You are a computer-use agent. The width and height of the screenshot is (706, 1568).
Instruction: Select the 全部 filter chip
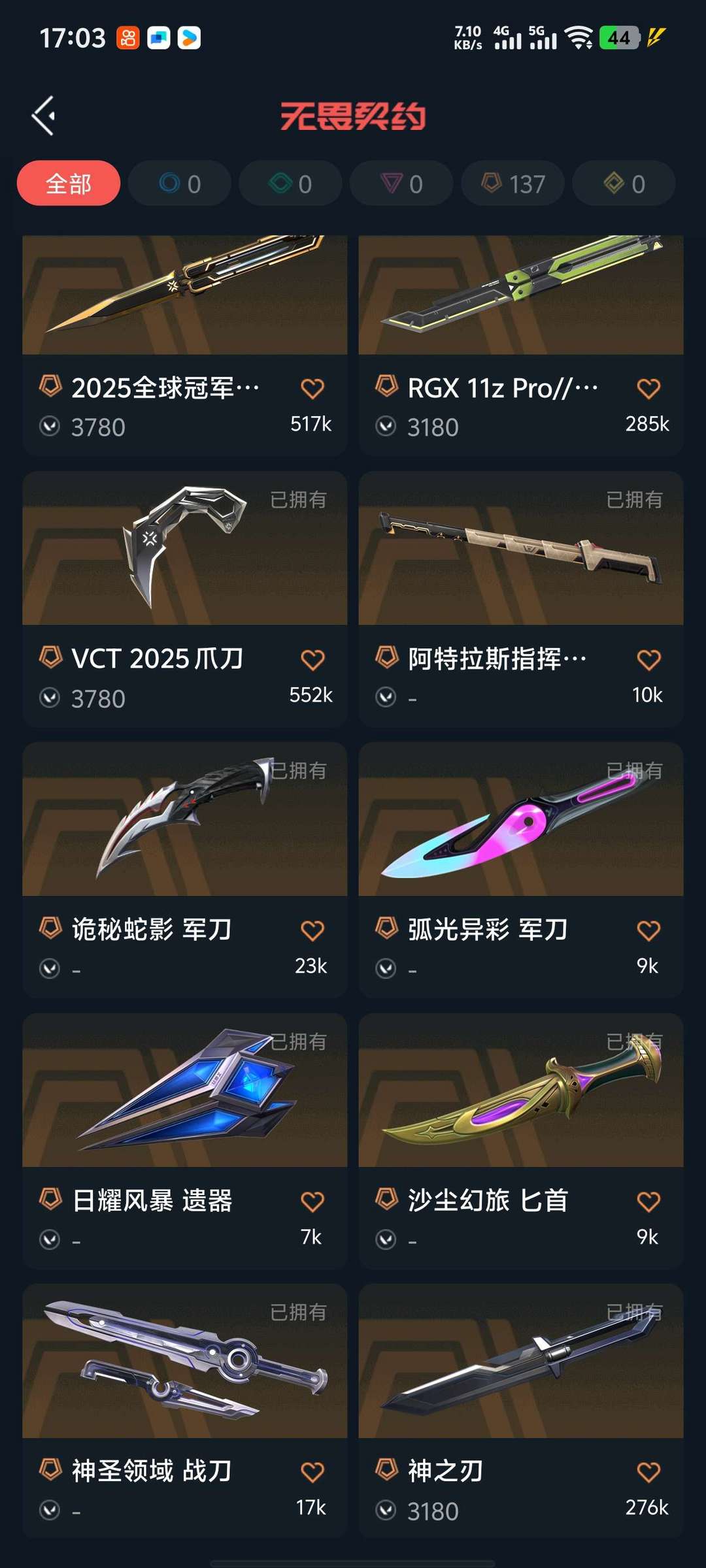69,184
